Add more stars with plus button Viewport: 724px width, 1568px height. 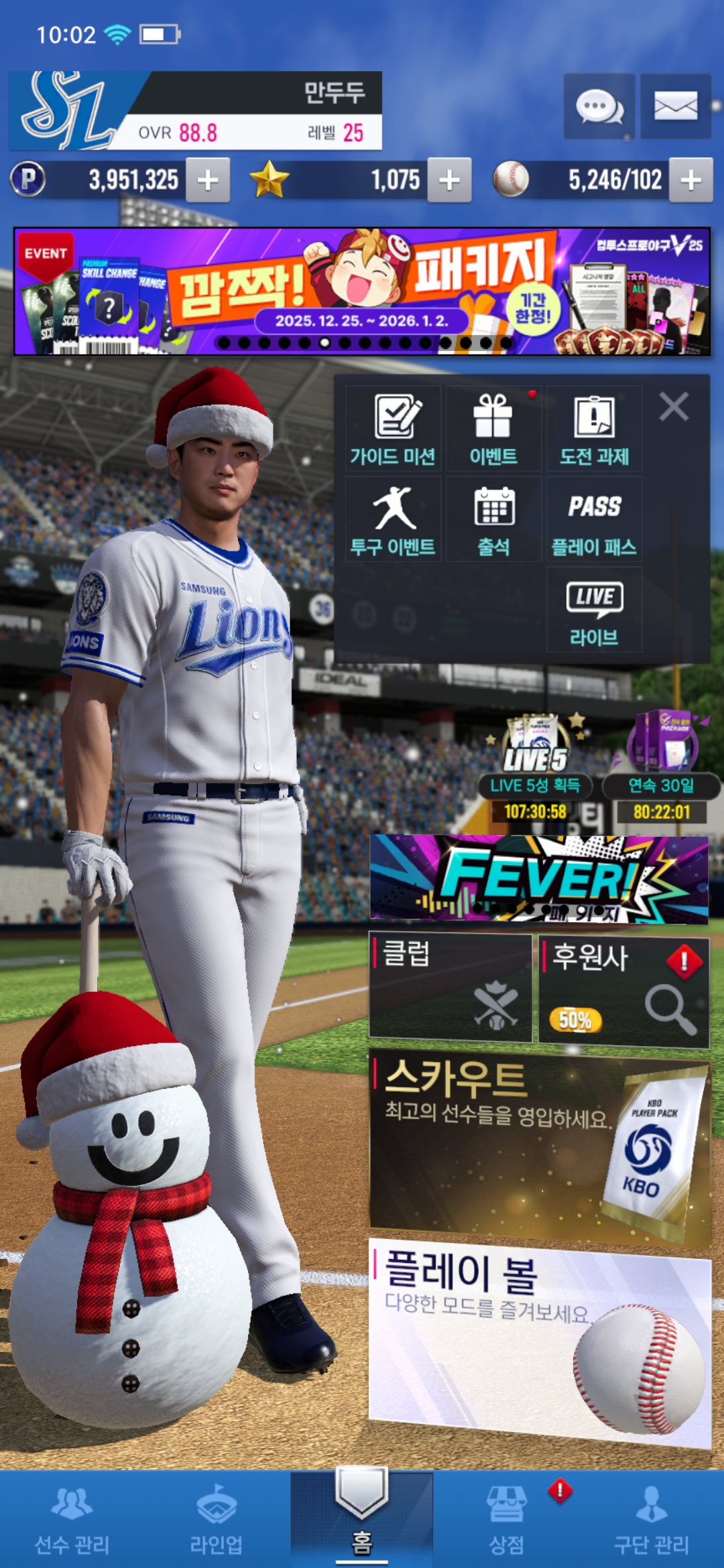(x=449, y=180)
